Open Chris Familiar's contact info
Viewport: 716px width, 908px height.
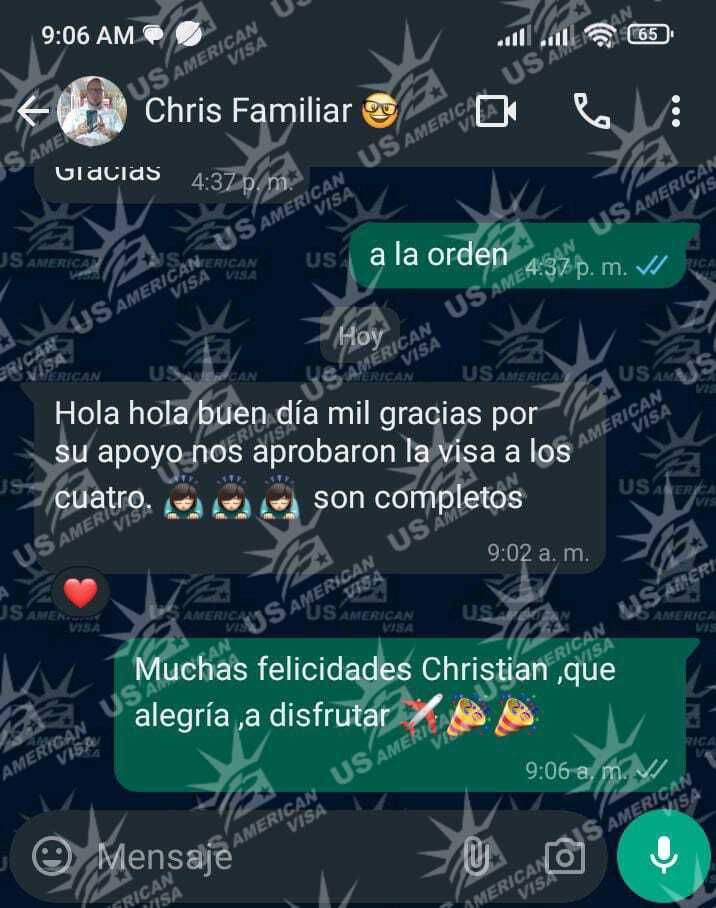(x=250, y=111)
